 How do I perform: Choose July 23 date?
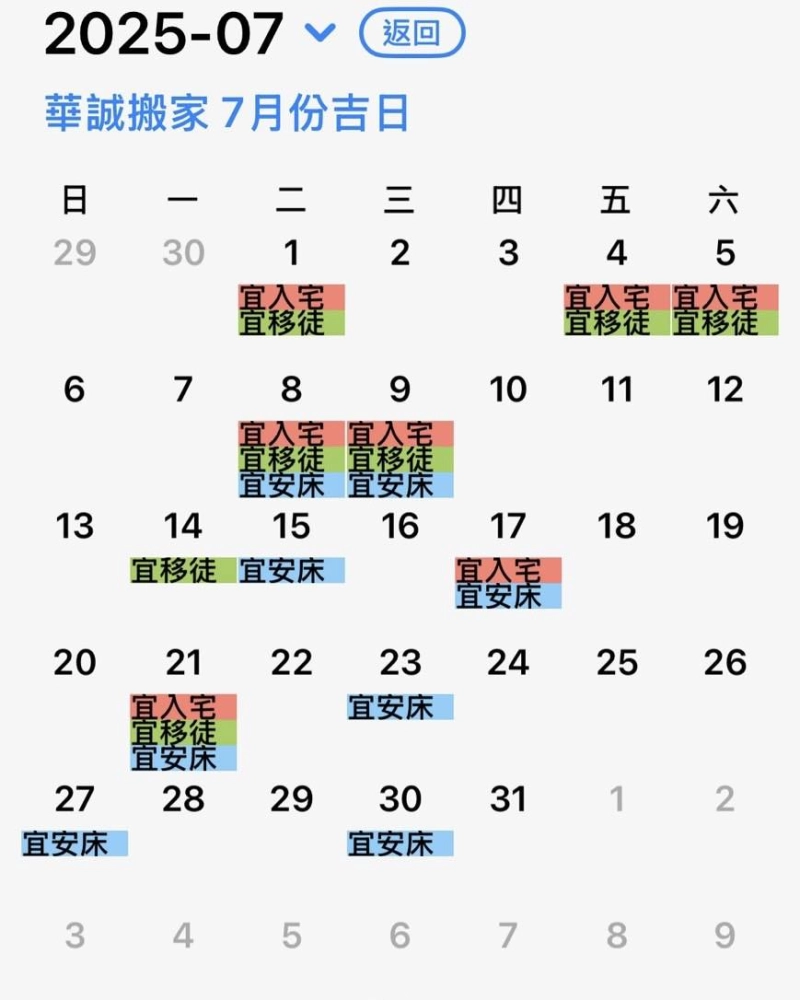tap(400, 662)
